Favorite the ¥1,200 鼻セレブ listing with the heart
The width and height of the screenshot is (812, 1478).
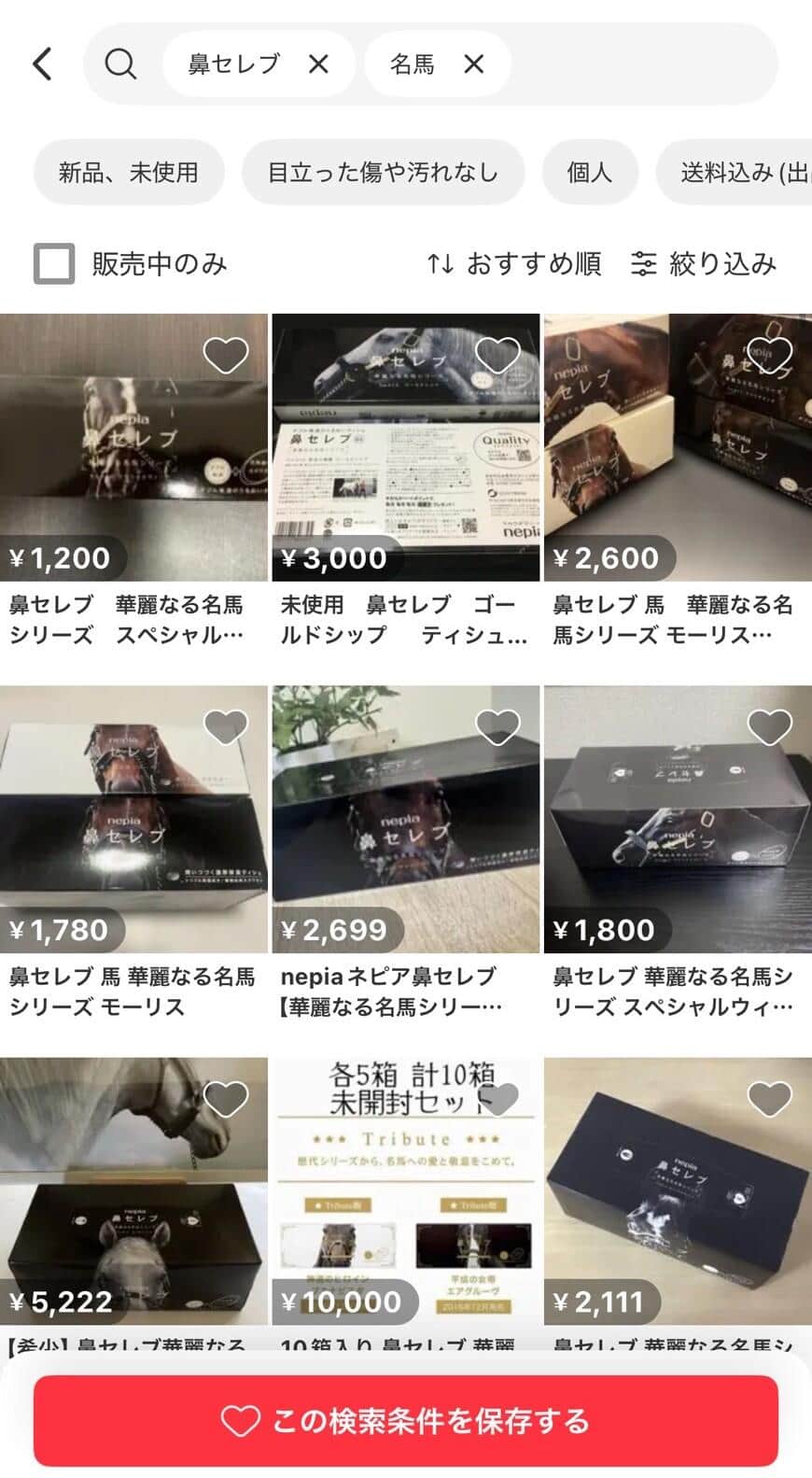[227, 355]
